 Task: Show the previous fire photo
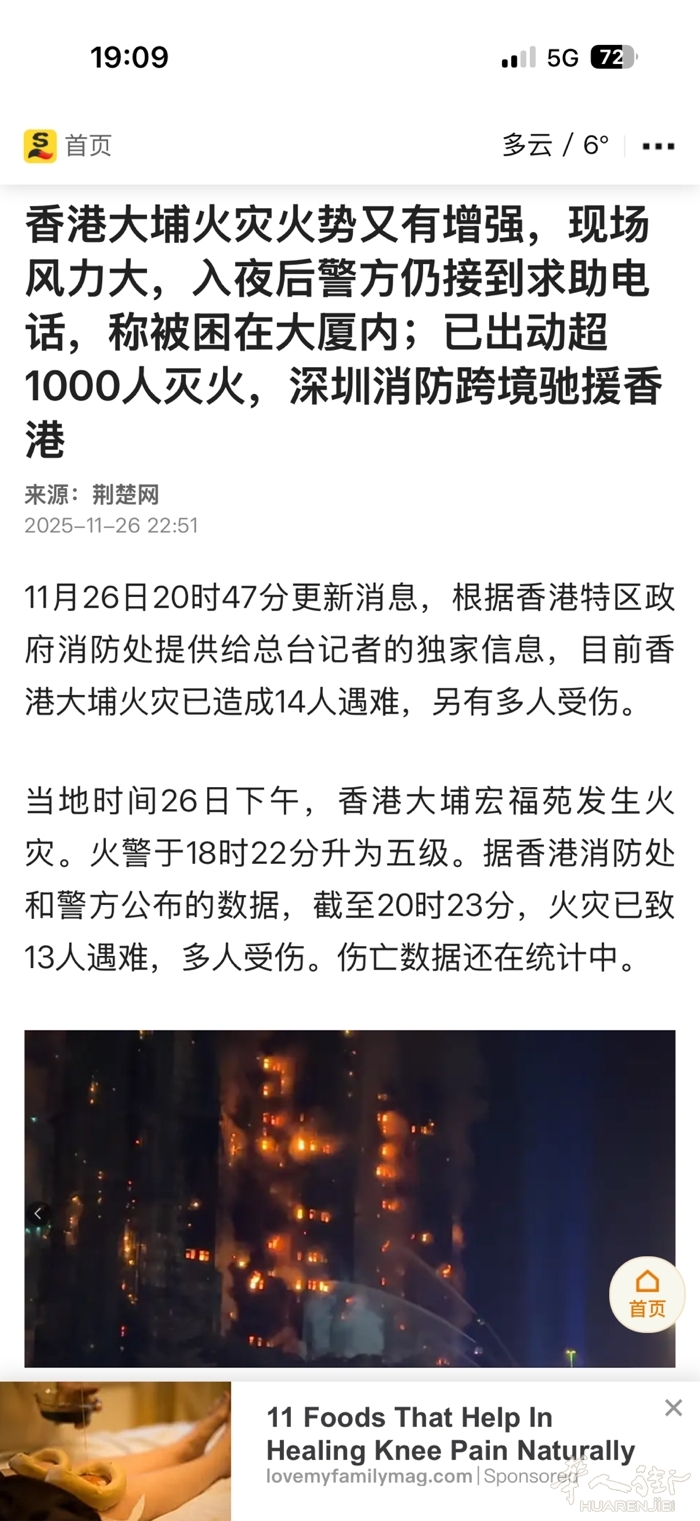[38, 1213]
